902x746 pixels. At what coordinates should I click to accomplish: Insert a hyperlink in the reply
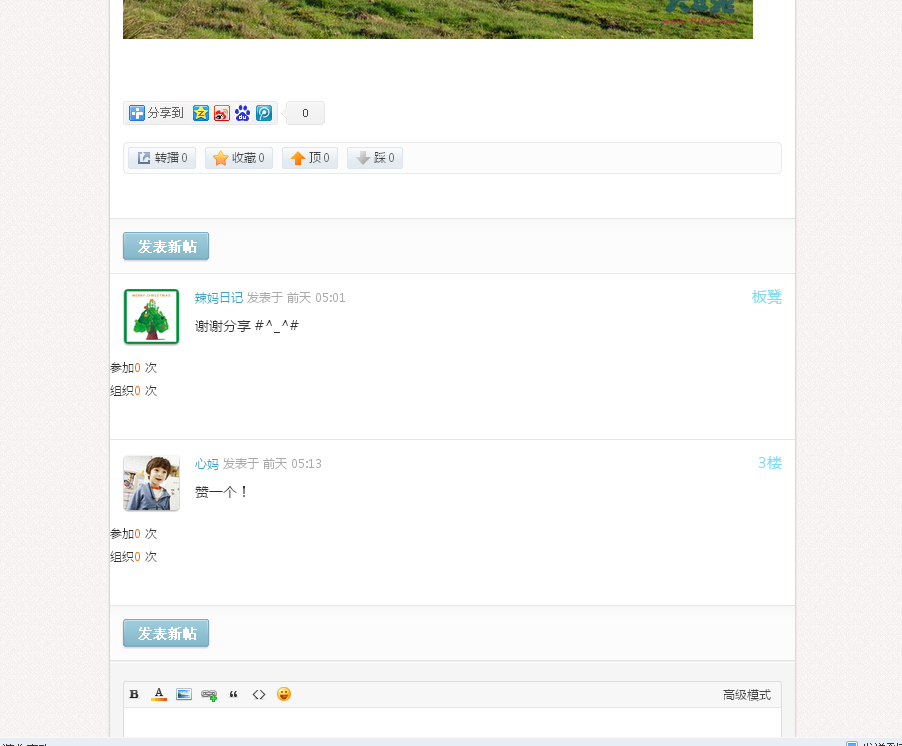(x=209, y=695)
